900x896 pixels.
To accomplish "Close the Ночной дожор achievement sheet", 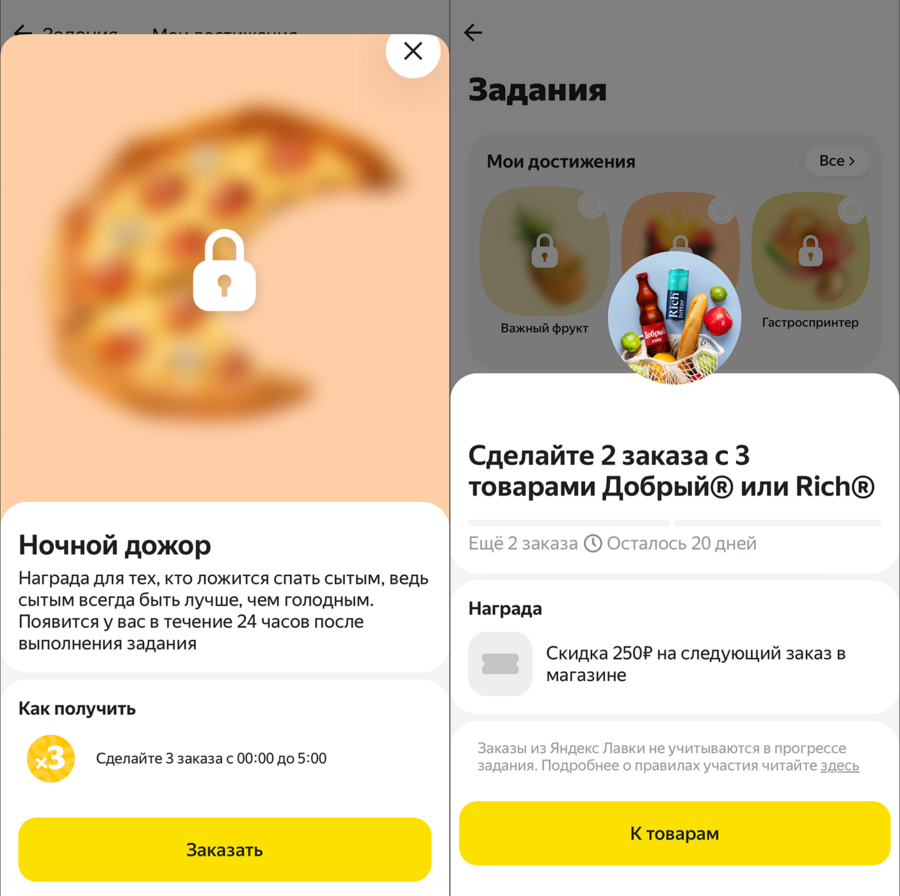I will 413,51.
